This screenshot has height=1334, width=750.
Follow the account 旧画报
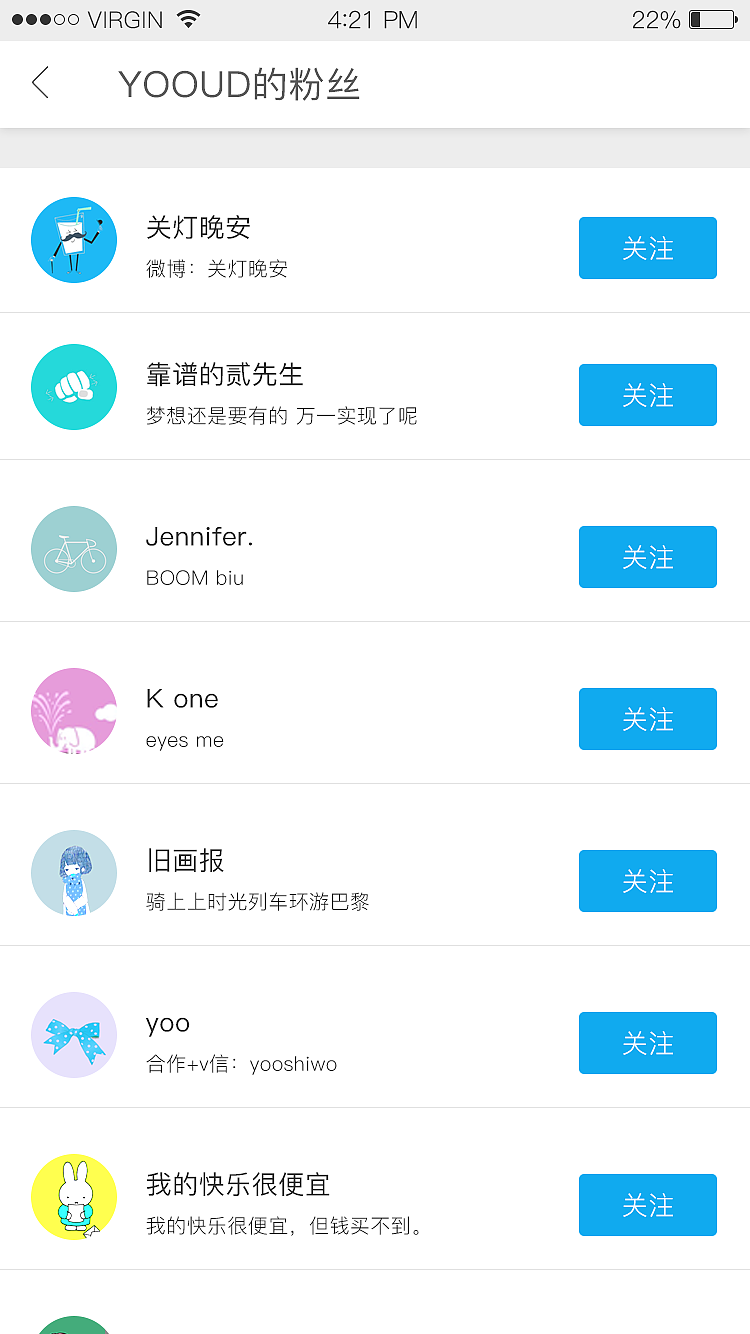point(647,881)
